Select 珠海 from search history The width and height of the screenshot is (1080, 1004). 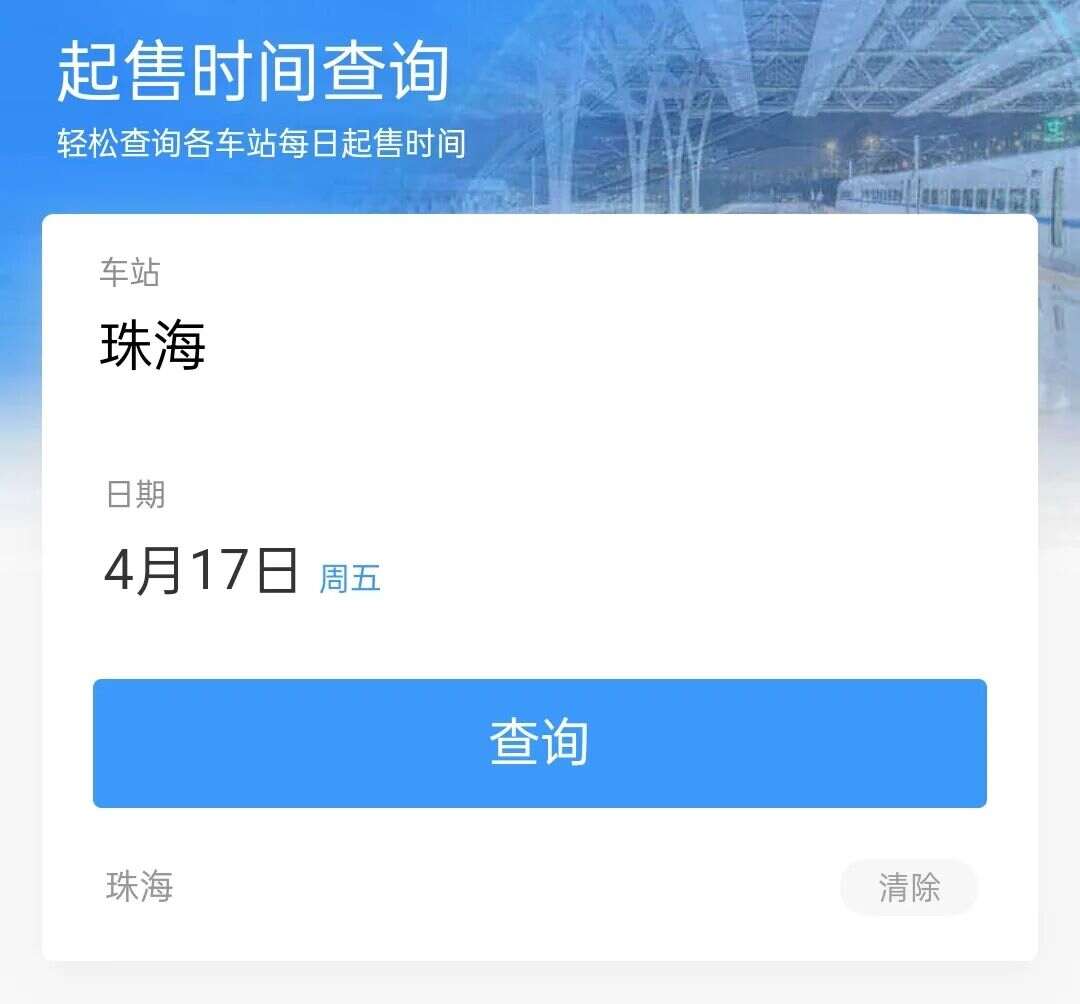140,886
